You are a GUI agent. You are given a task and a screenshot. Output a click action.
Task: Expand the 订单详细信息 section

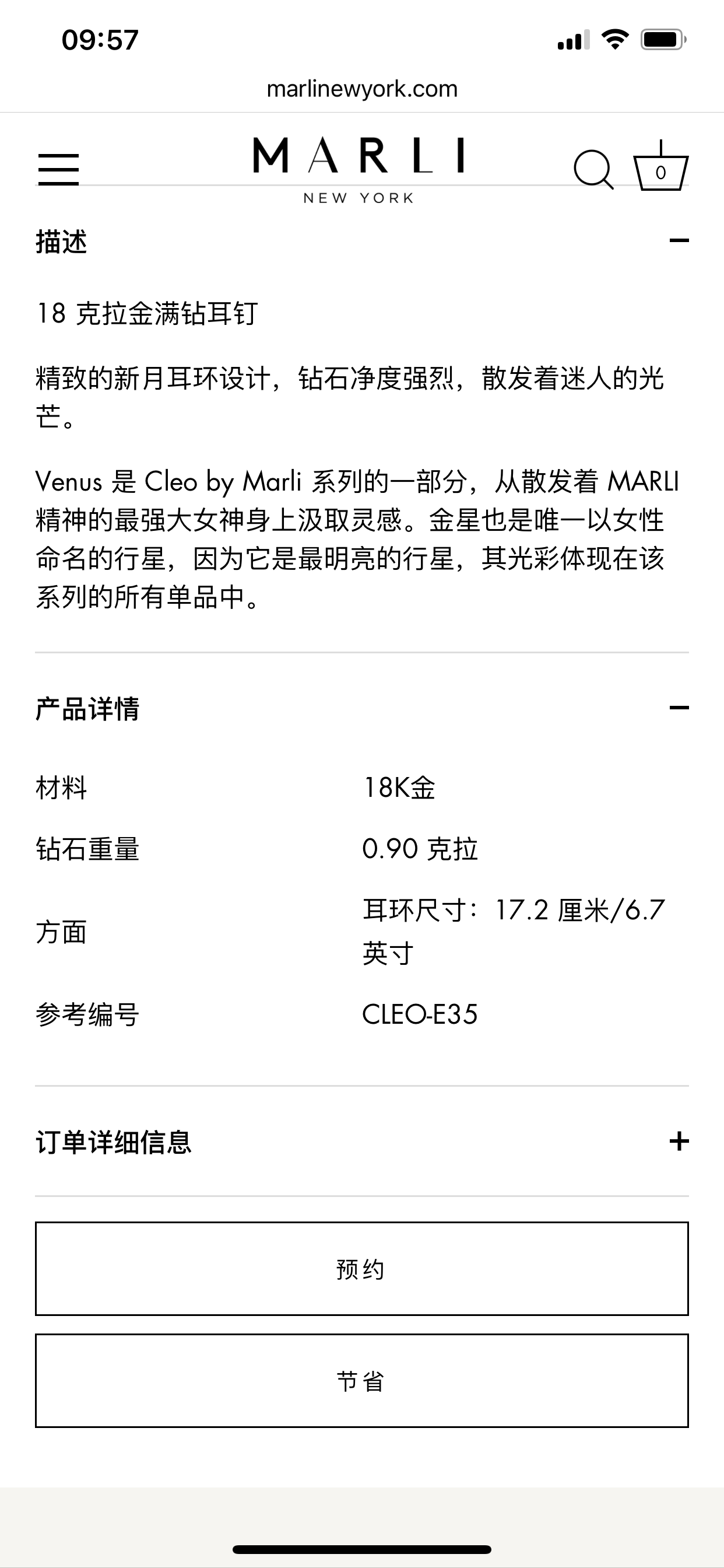(679, 1142)
